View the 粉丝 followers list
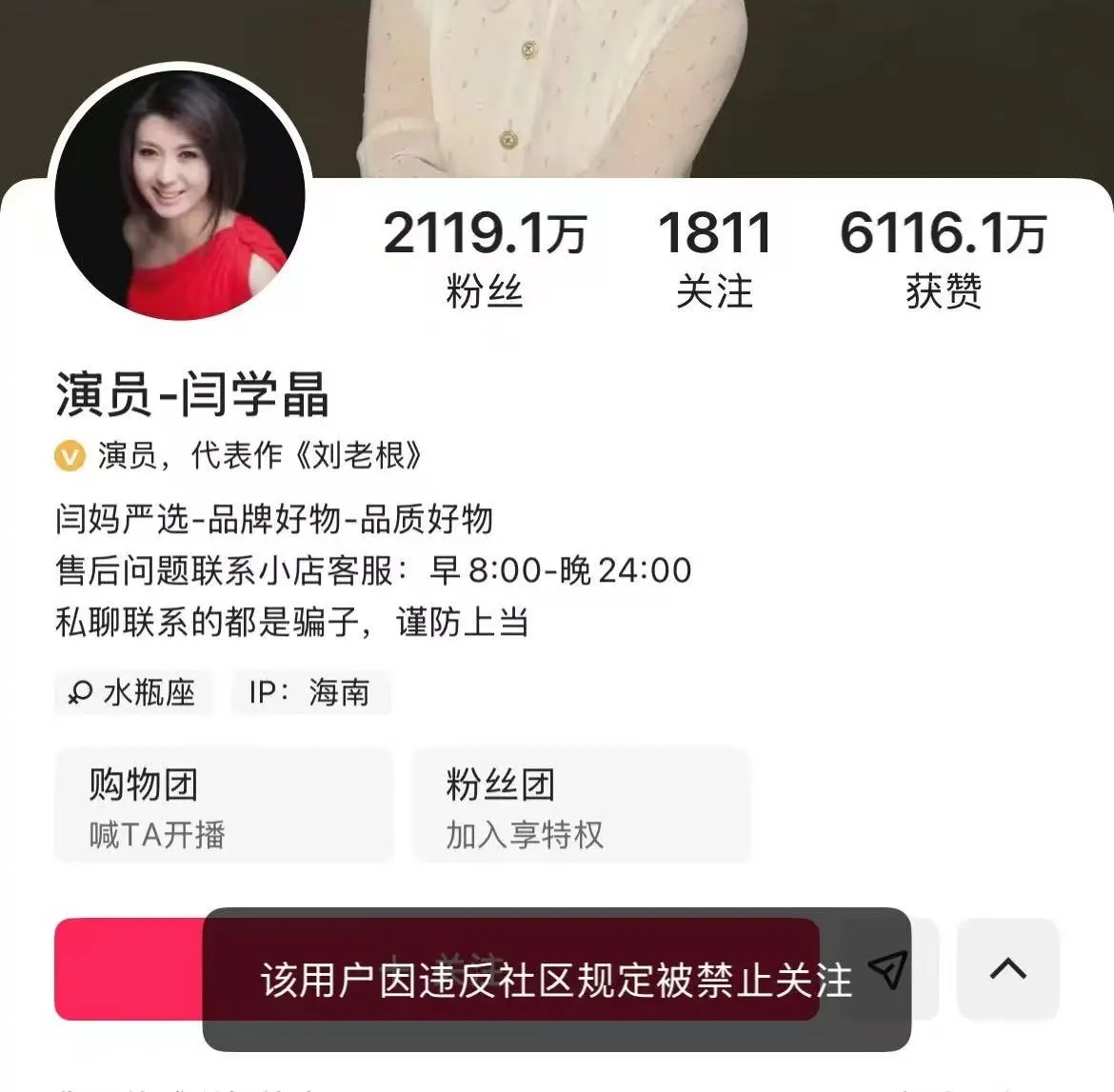This screenshot has width=1114, height=1092. pos(485,259)
